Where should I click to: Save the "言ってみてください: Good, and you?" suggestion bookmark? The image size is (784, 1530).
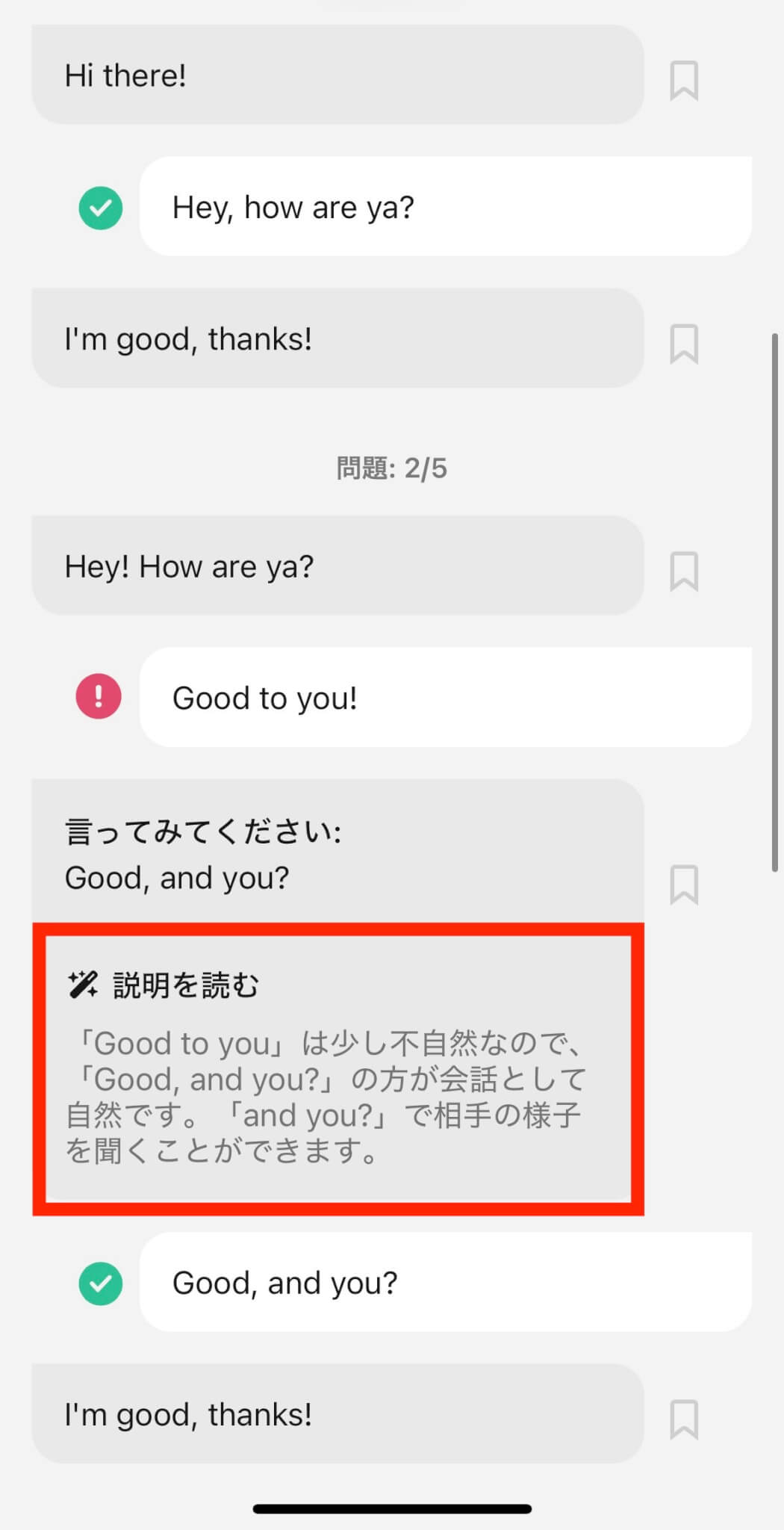683,885
